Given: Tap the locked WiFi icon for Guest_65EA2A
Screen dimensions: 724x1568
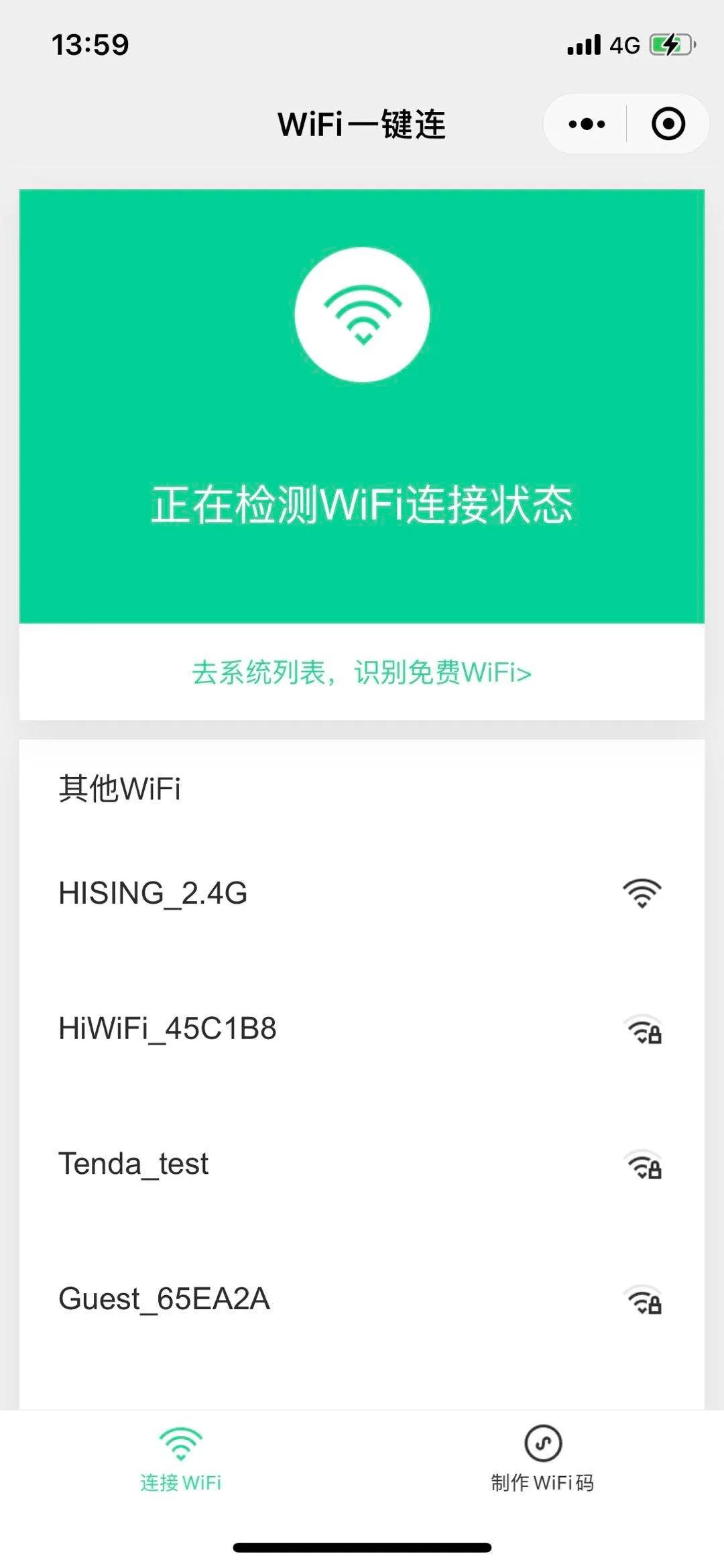Looking at the screenshot, I should pos(644,1299).
